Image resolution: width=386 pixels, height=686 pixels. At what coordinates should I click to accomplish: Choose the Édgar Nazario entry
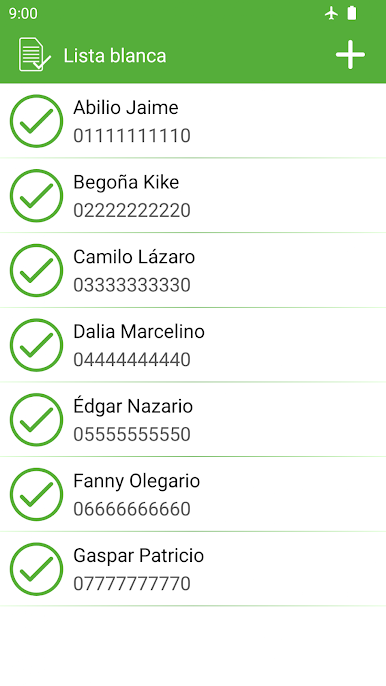(193, 420)
